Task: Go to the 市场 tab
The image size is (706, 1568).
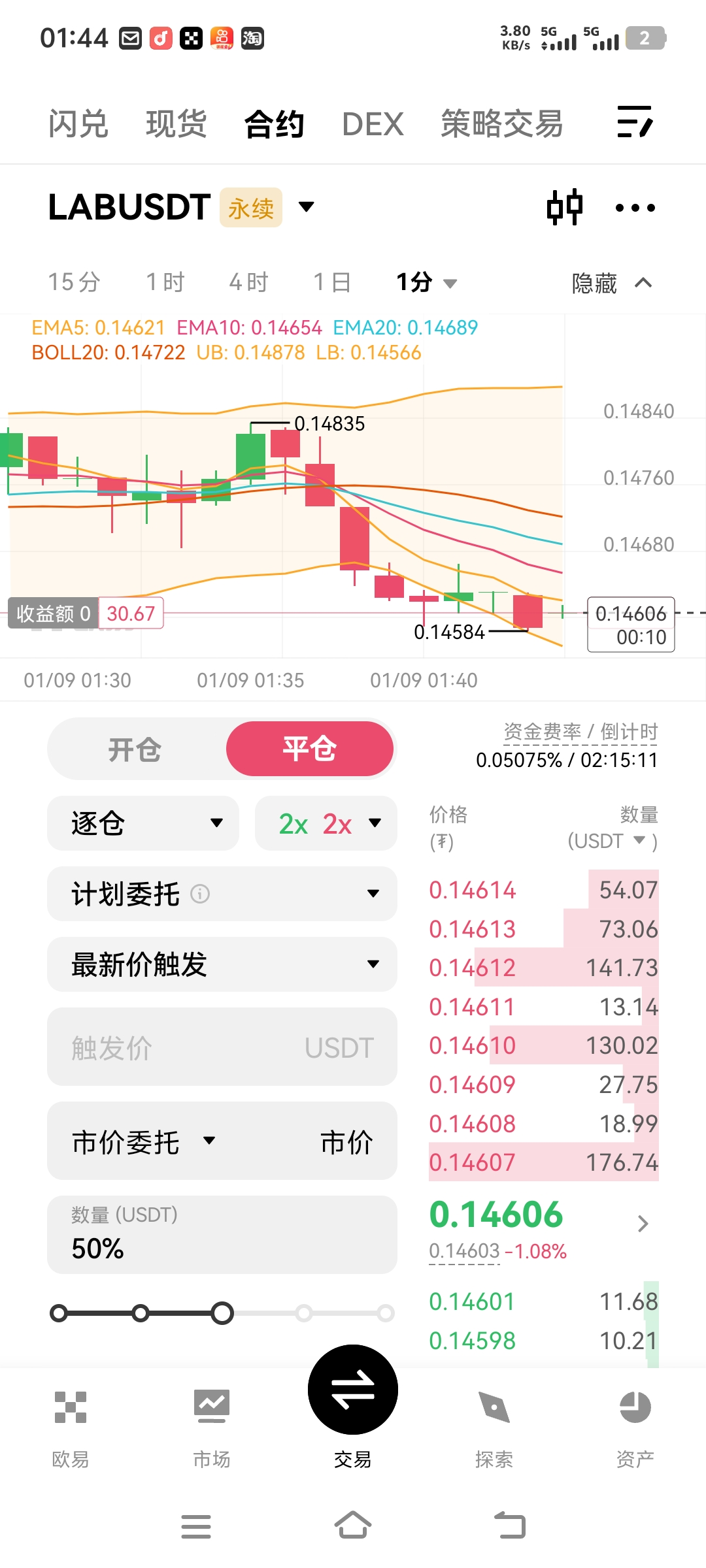Action: pyautogui.click(x=212, y=1429)
